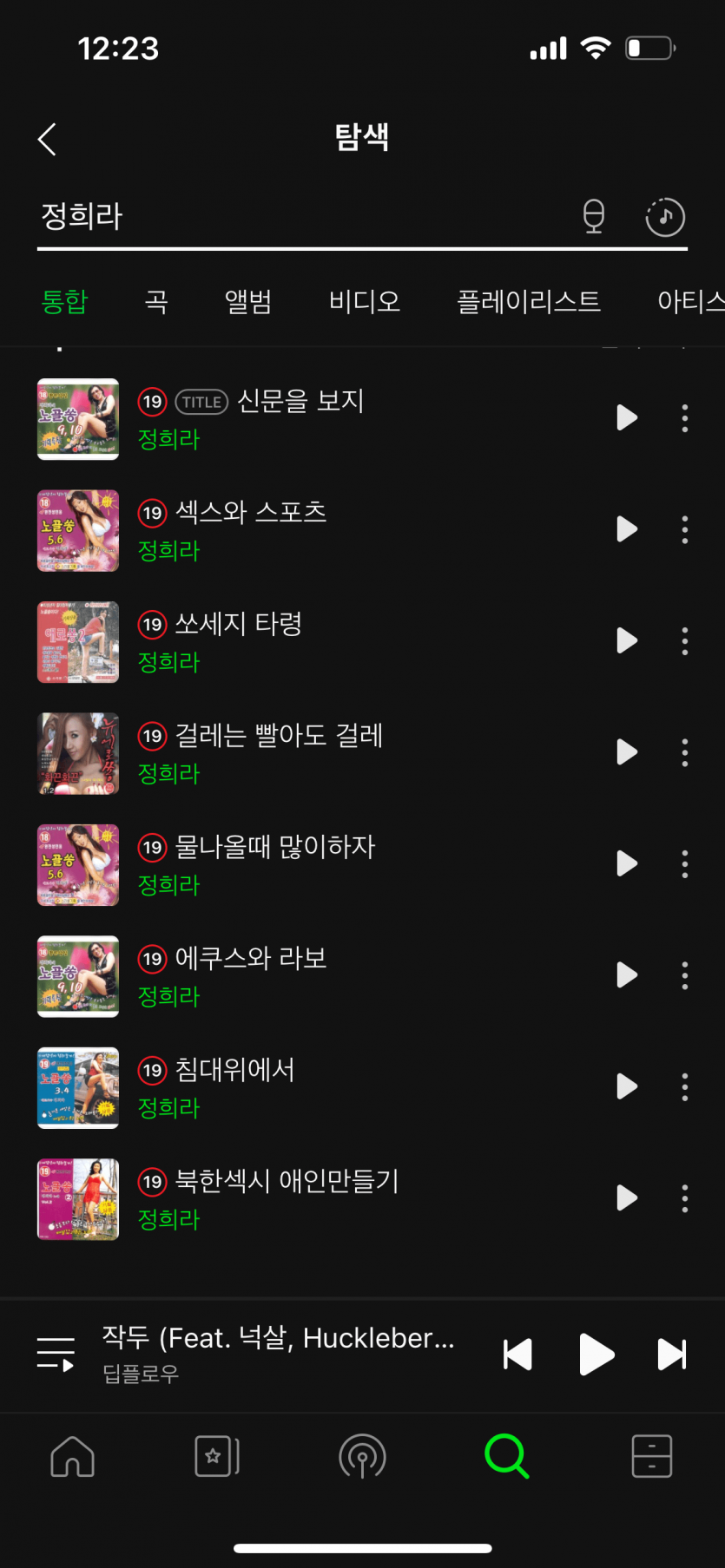
Task: Tap the 정희라 search field
Action: click(x=295, y=216)
